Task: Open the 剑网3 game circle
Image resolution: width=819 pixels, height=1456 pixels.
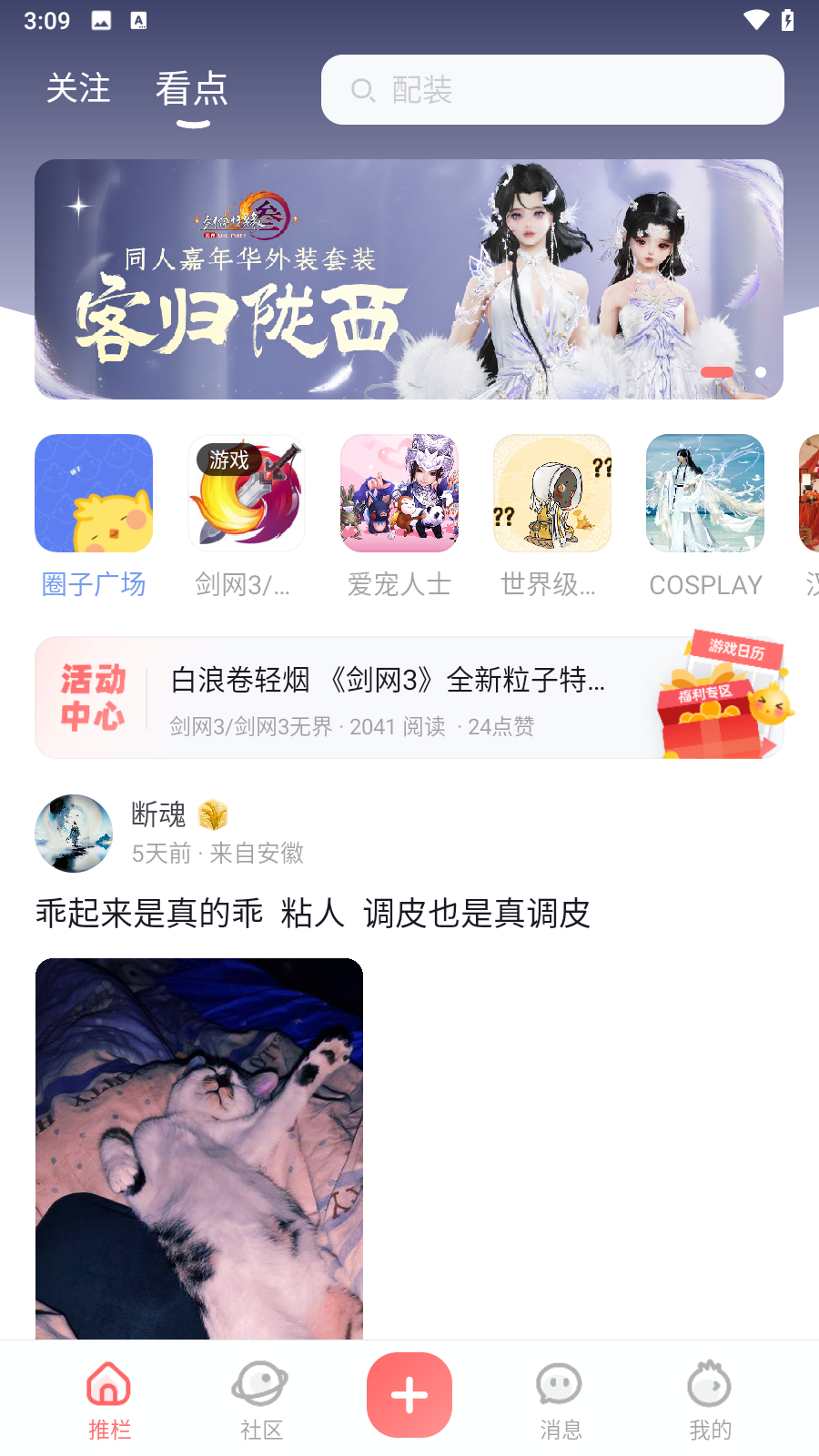Action: [246, 516]
